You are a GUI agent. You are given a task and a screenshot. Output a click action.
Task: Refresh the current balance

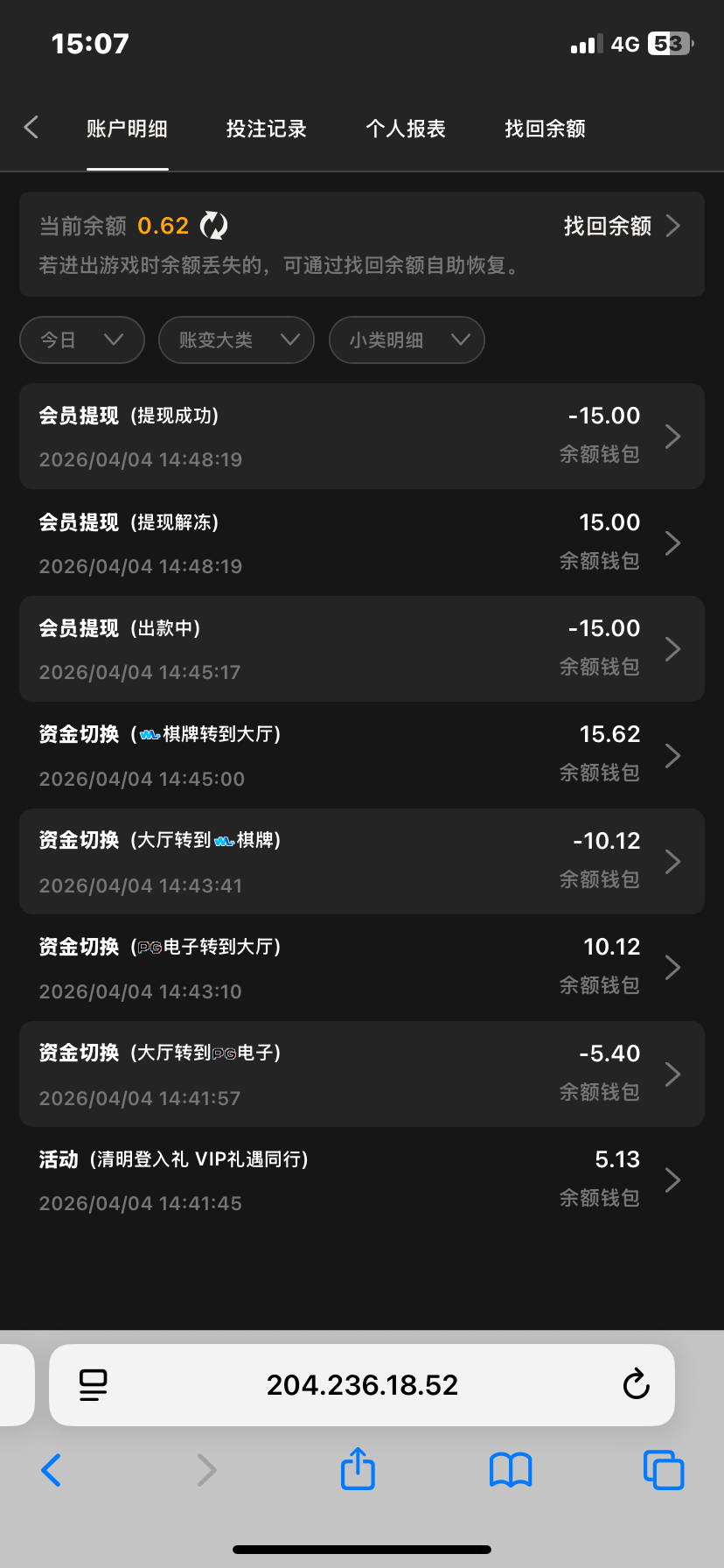(214, 226)
